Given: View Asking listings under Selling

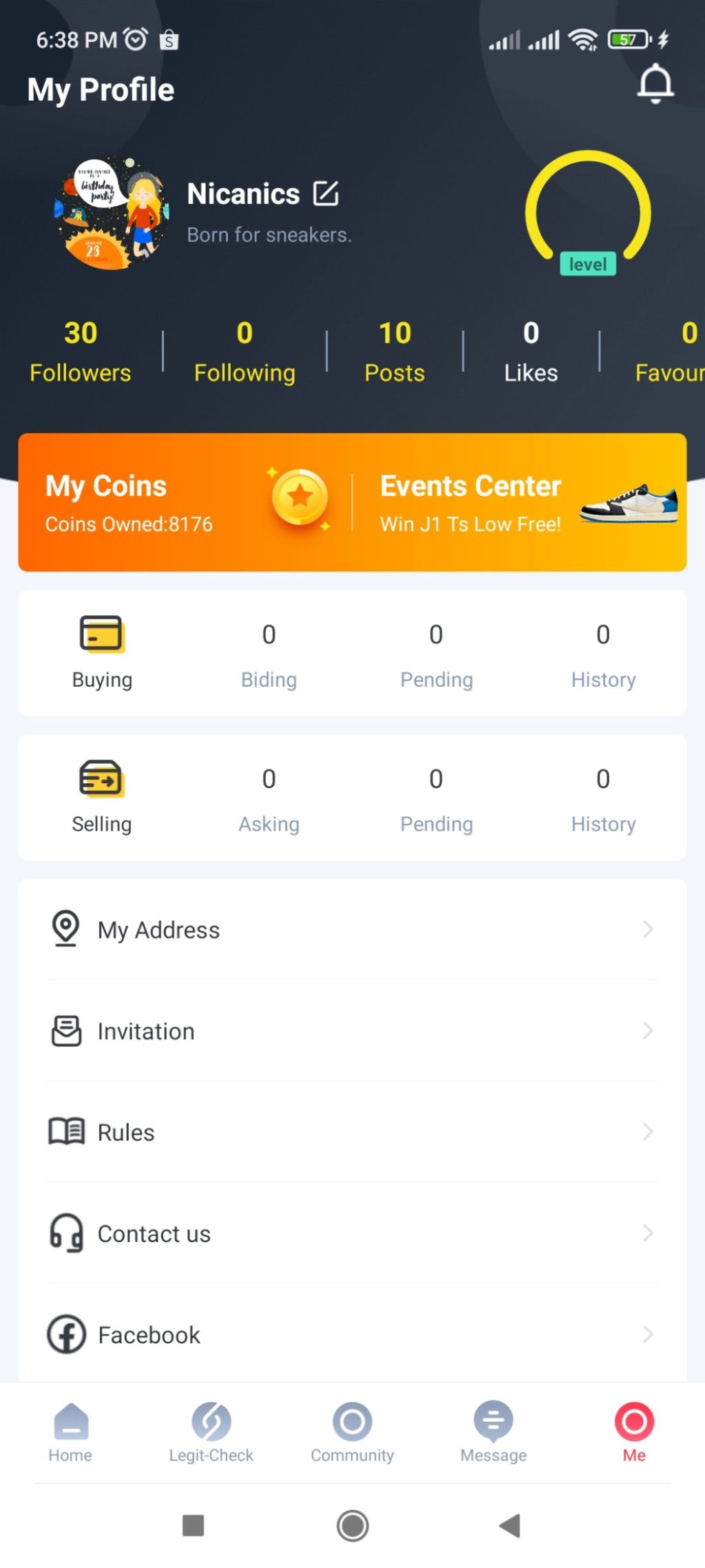Looking at the screenshot, I should (269, 798).
